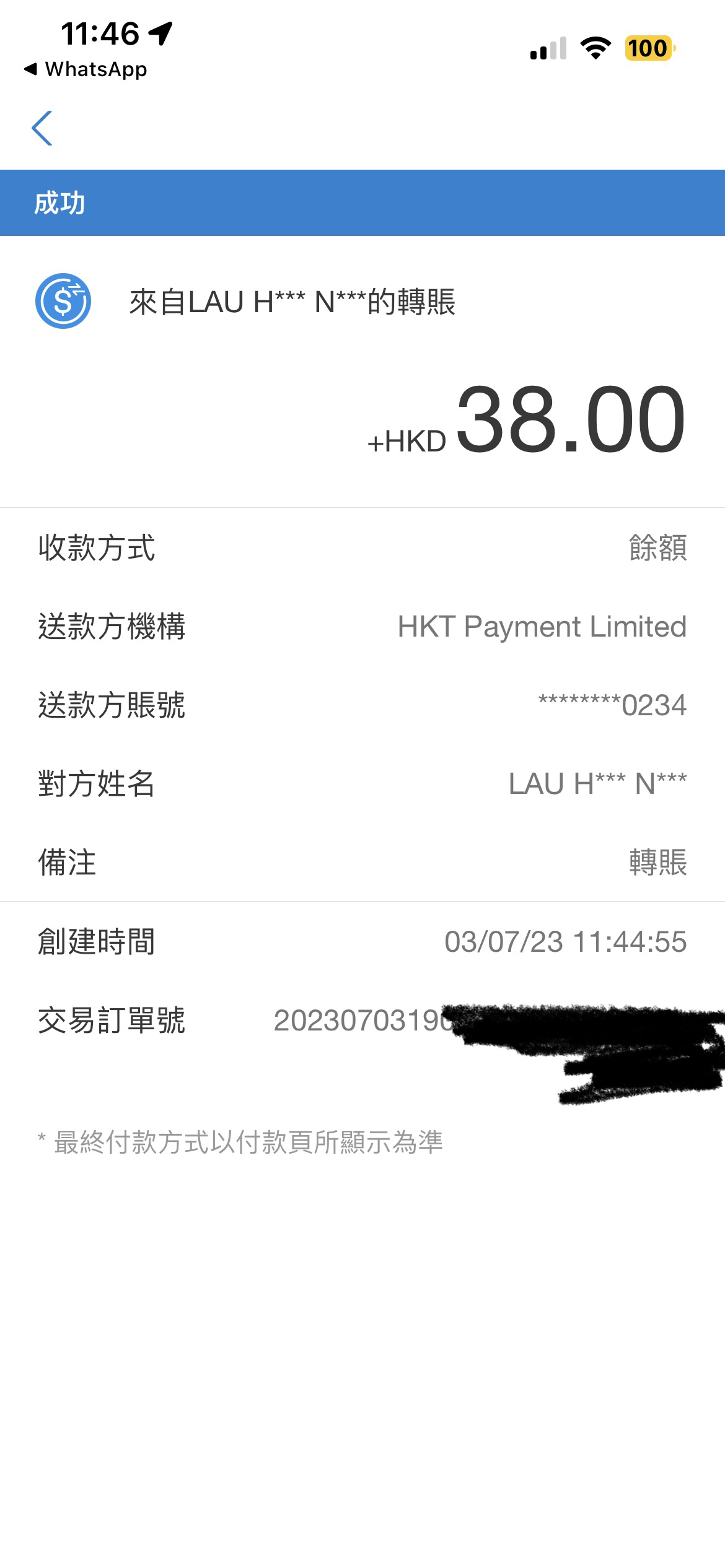This screenshot has width=725, height=1568.
Task: Return to WhatsApp via status bar link
Action: click(86, 69)
